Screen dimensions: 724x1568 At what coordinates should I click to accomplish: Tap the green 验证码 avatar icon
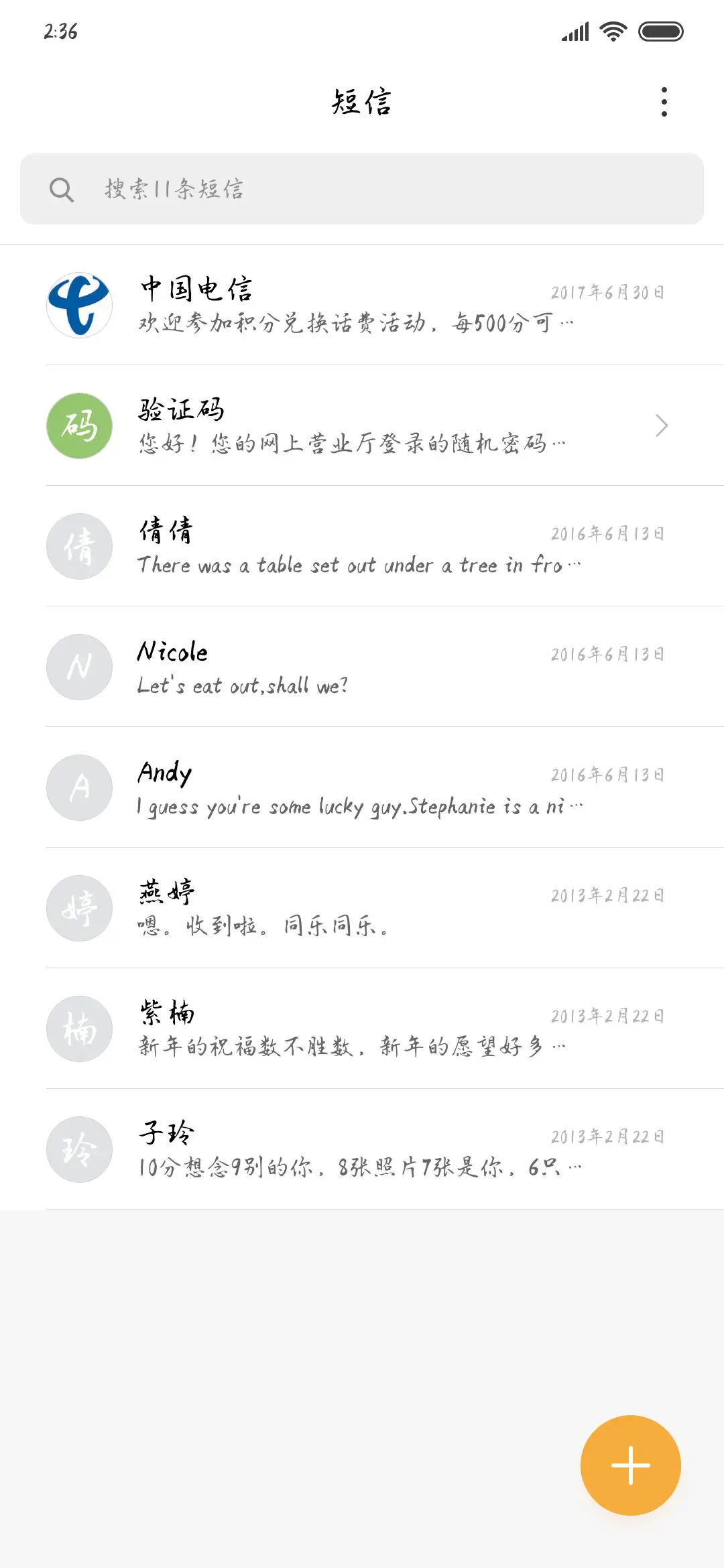(x=78, y=426)
